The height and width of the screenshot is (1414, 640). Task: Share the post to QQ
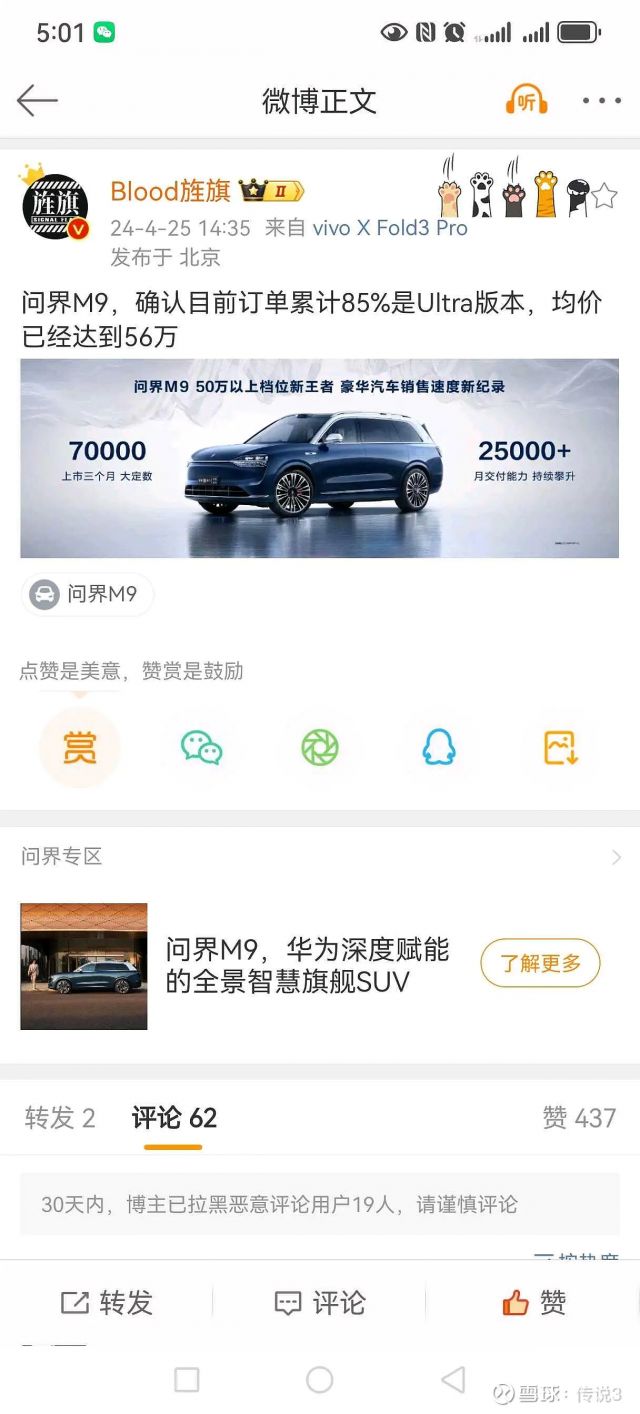click(x=439, y=748)
